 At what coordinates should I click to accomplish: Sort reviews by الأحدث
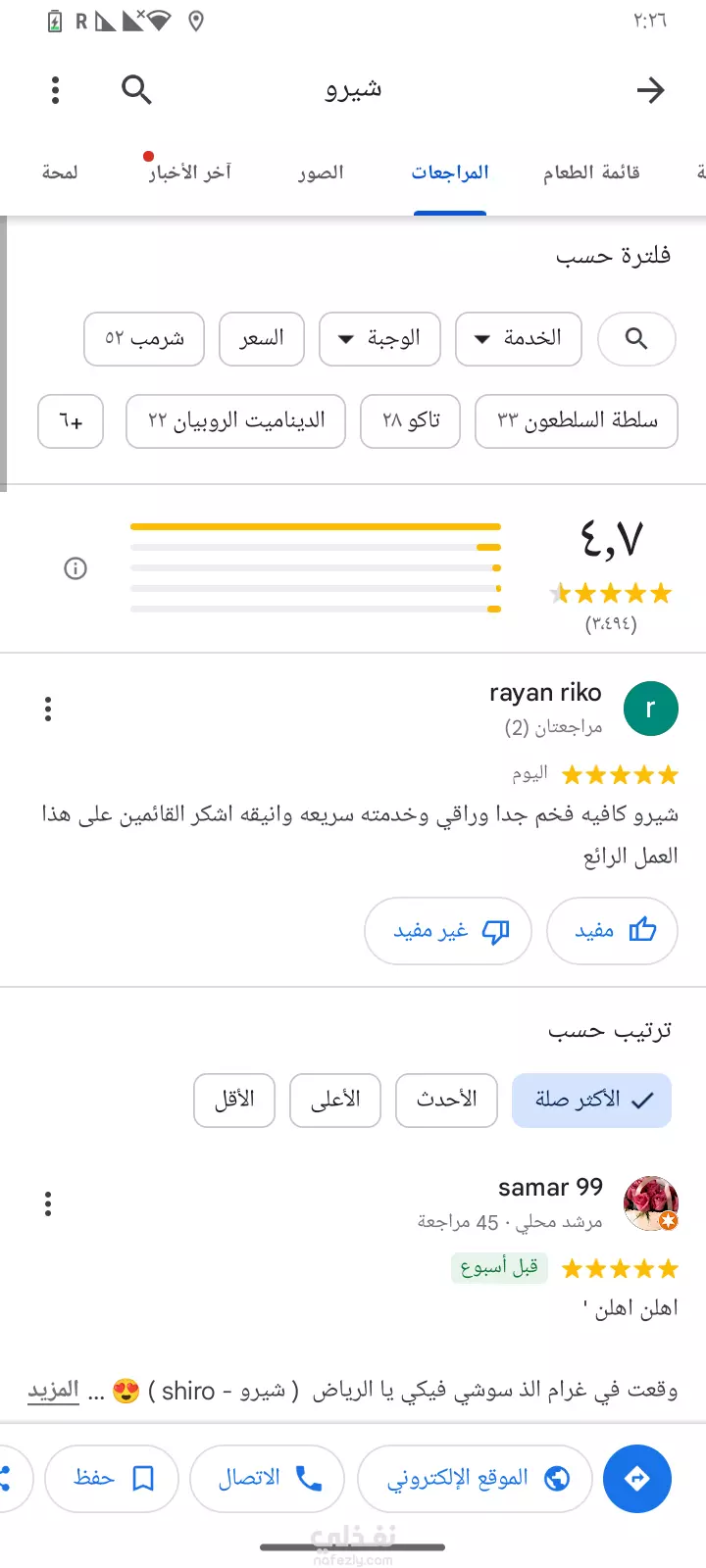pyautogui.click(x=446, y=1100)
